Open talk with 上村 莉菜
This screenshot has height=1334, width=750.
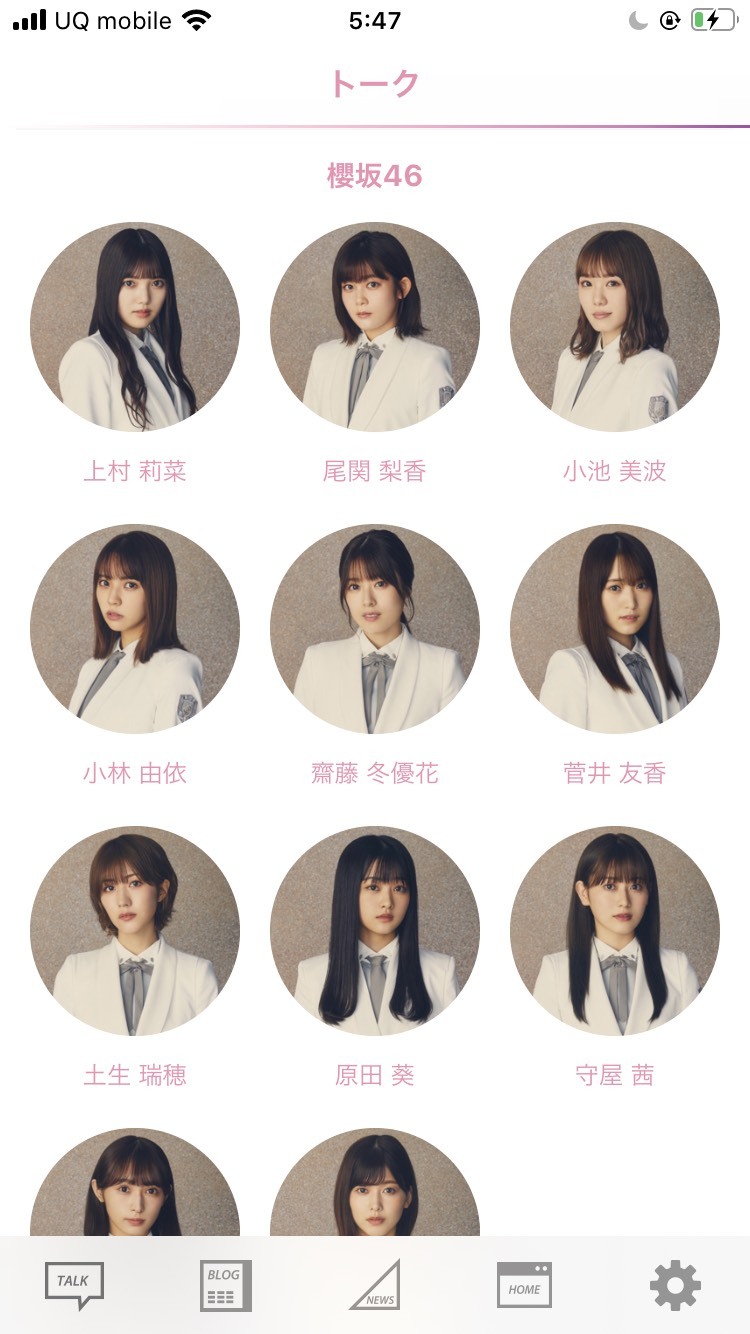[x=135, y=327]
